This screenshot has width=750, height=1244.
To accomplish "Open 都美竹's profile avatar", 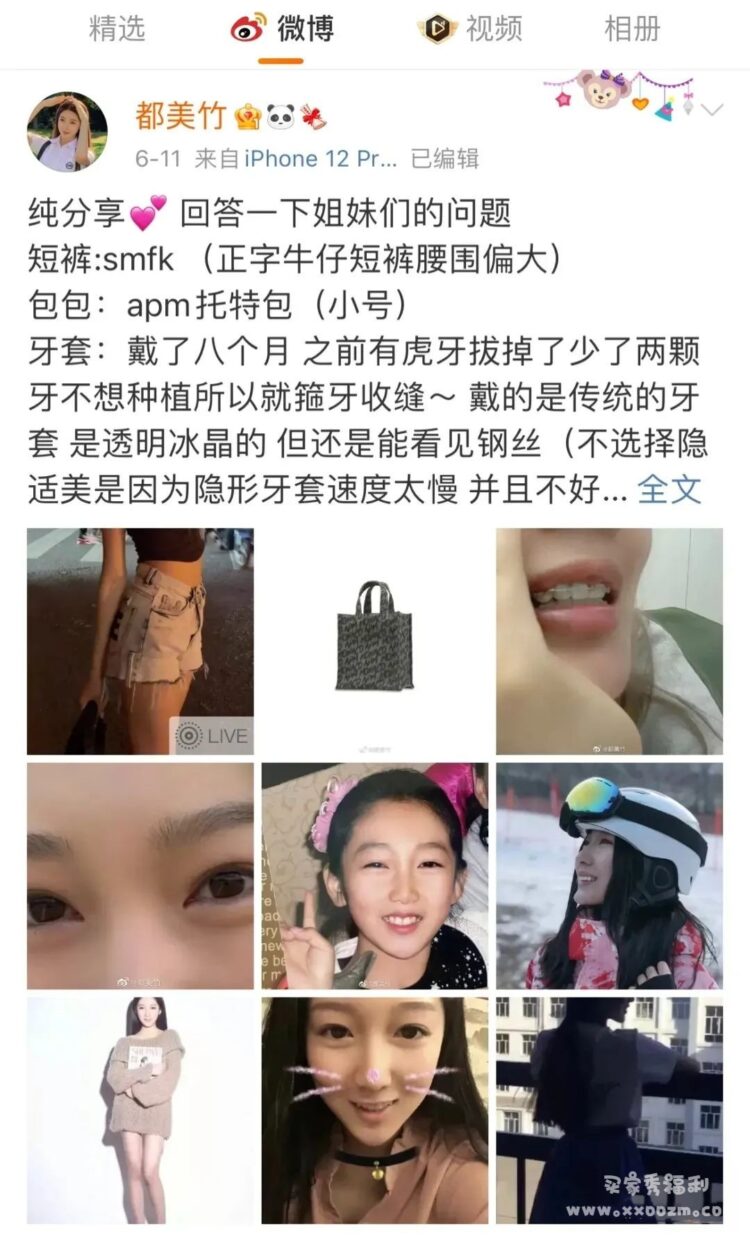I will tap(67, 131).
